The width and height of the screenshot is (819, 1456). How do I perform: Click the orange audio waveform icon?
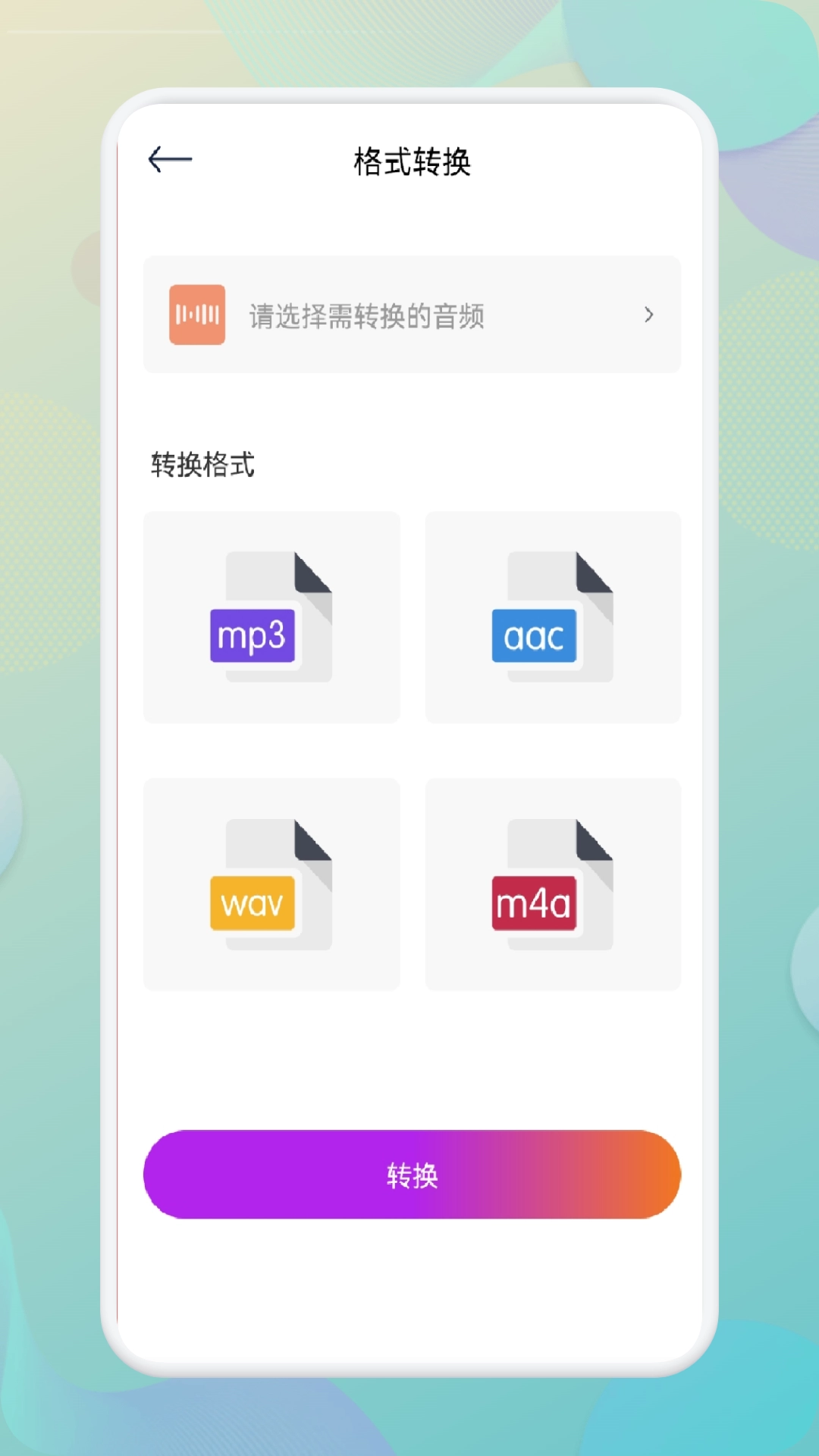point(196,315)
